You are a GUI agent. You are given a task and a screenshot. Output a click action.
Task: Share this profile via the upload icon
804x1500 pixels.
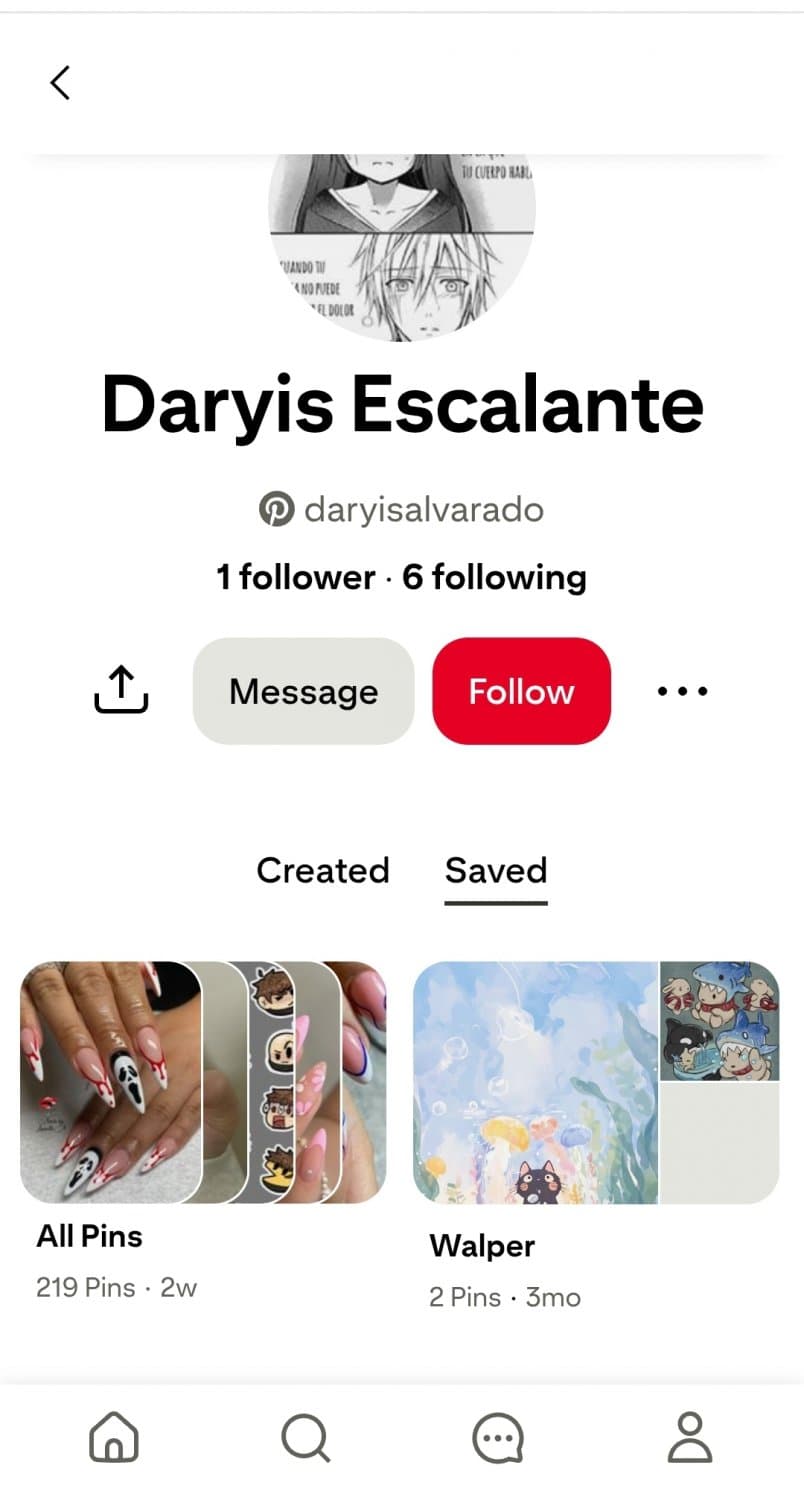121,691
